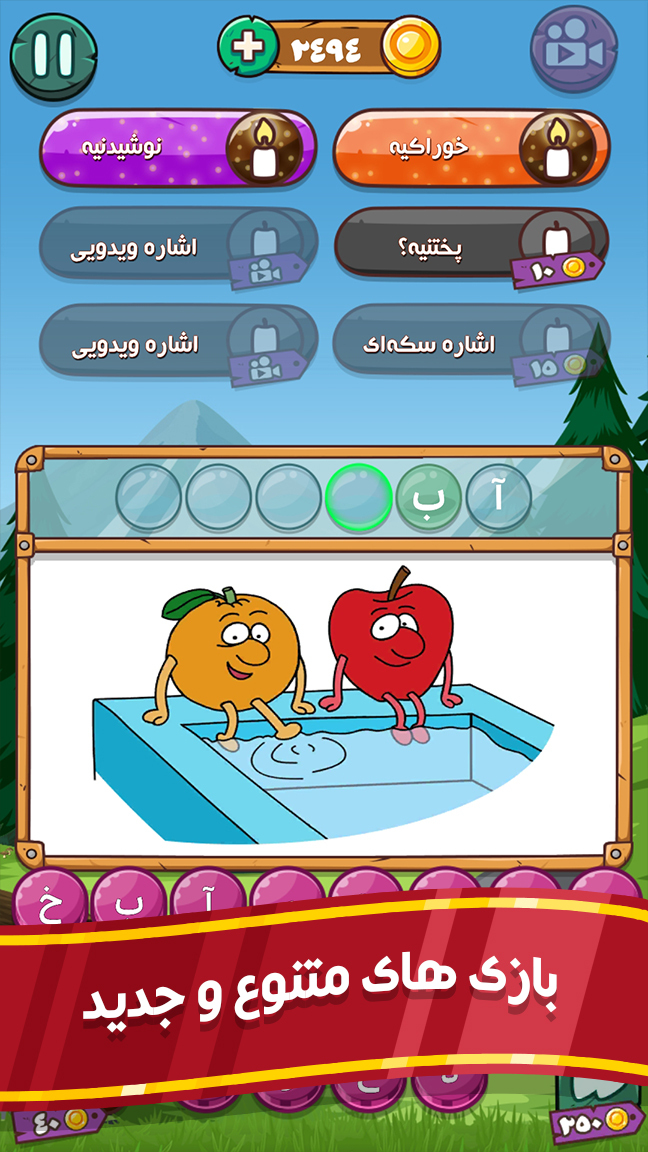Select the green highlighted empty answer slot
The height and width of the screenshot is (1152, 648).
[x=358, y=497]
